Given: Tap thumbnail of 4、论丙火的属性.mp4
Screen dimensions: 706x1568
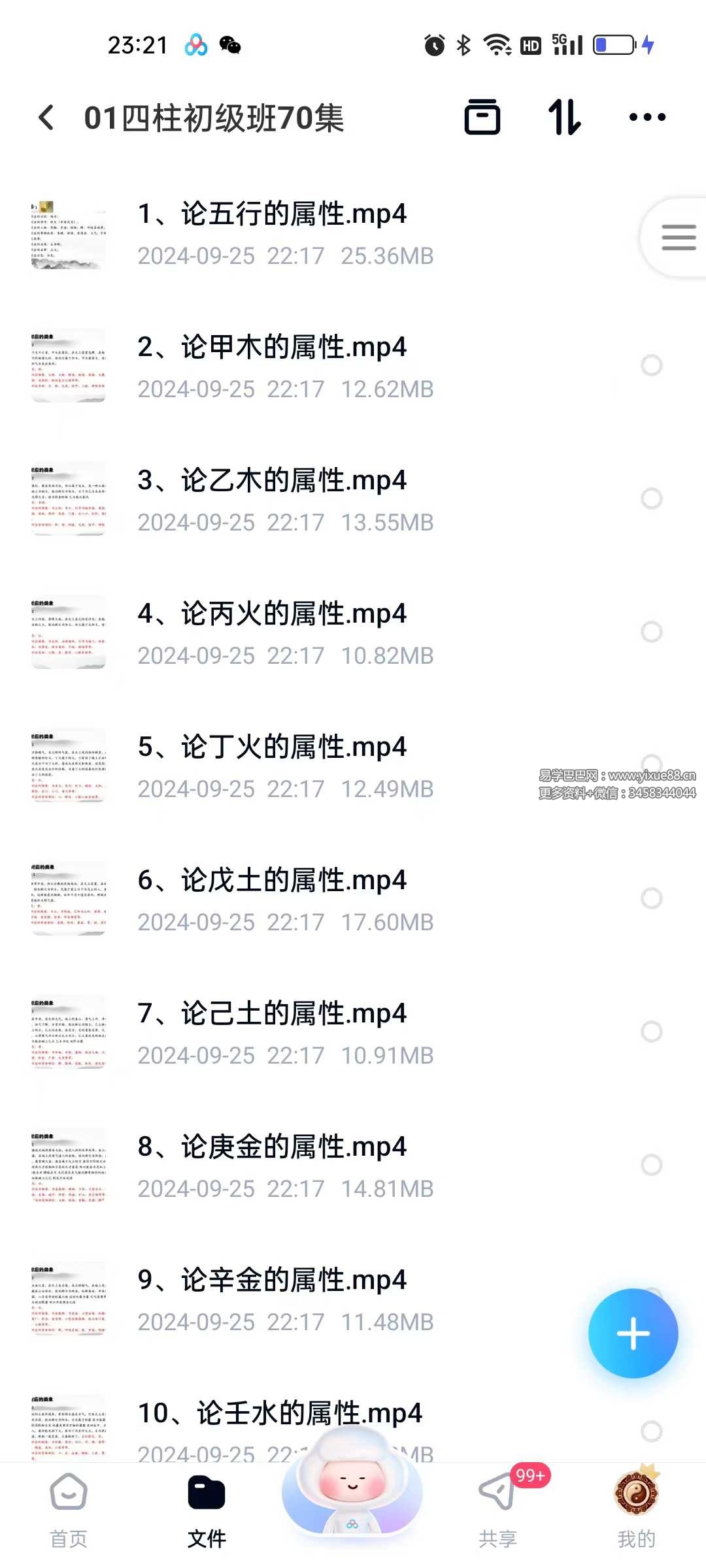Looking at the screenshot, I should [68, 632].
